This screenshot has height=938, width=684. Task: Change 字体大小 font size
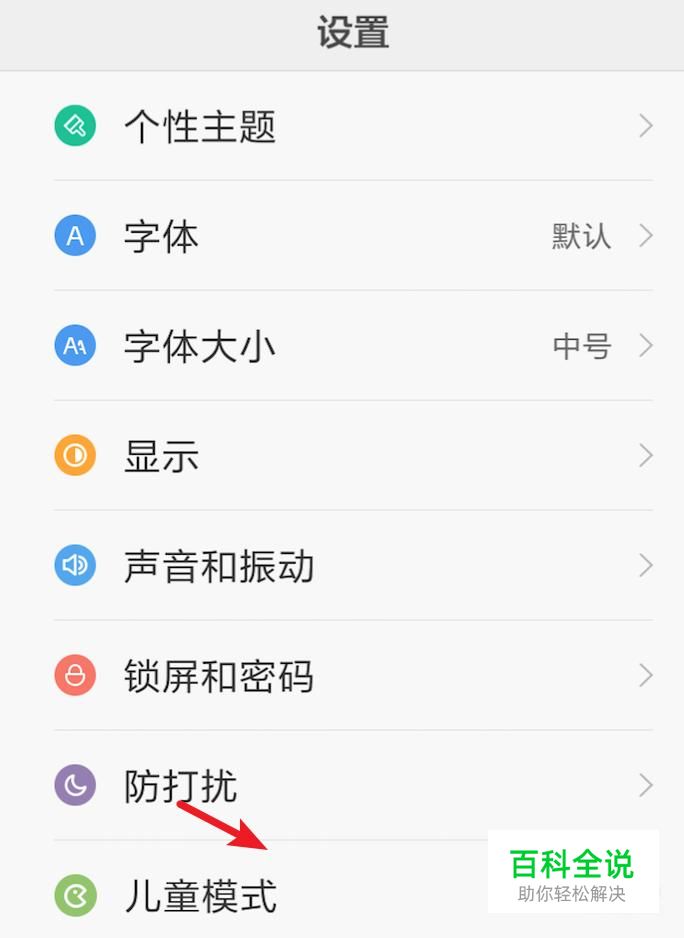coord(200,347)
